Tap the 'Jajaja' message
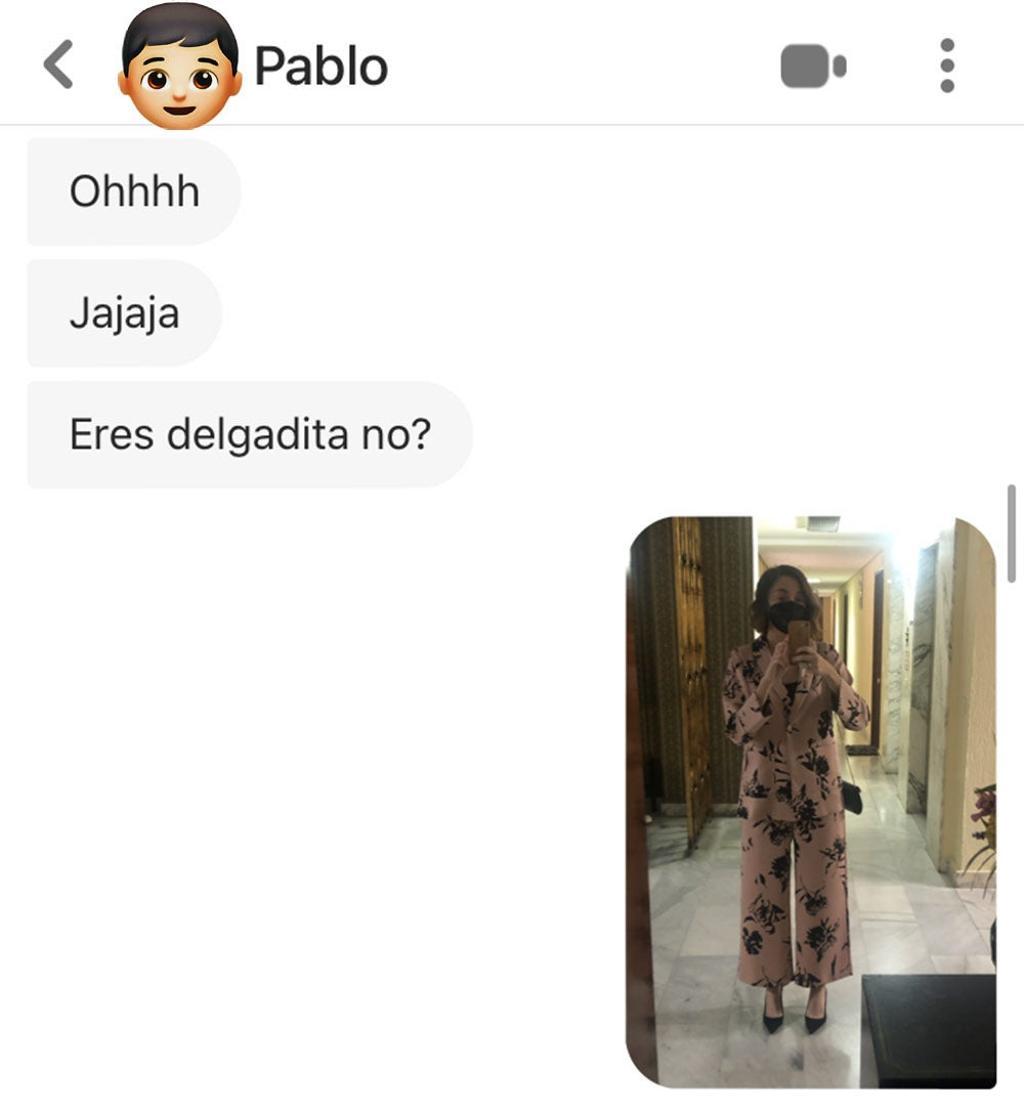Screen dimensions: 1024x1111 (124, 313)
